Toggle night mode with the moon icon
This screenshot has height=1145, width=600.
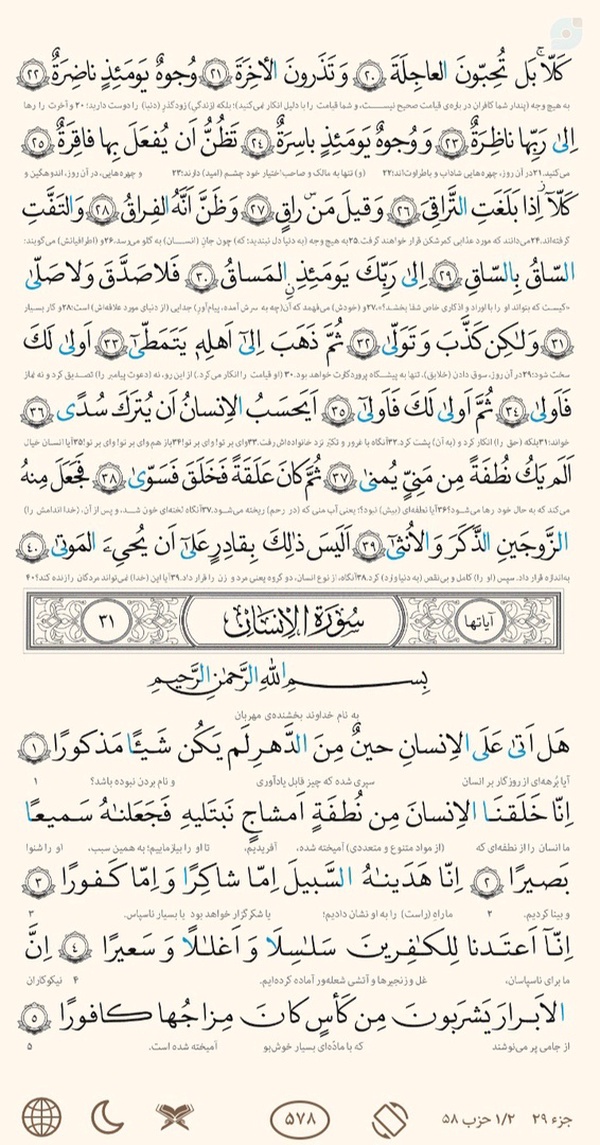point(107,1117)
